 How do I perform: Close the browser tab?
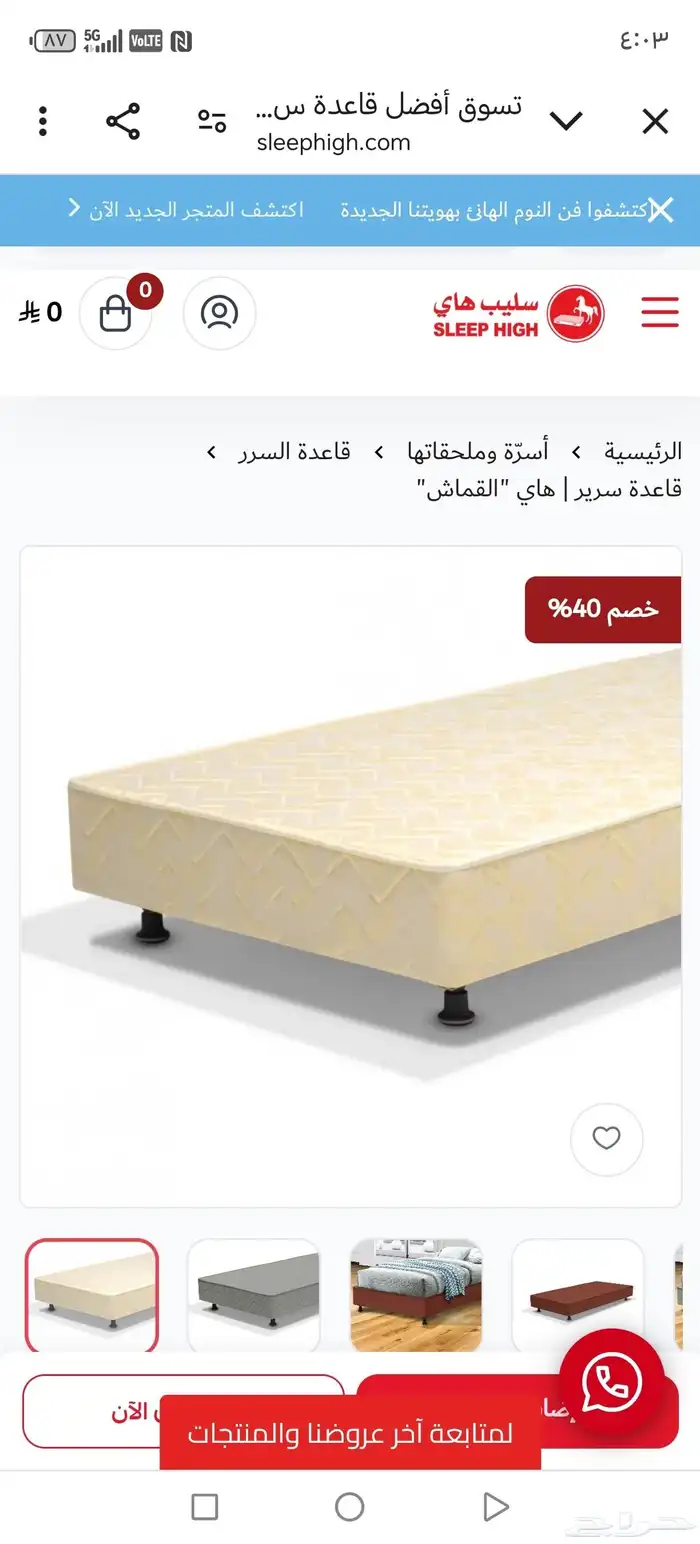pyautogui.click(x=655, y=122)
